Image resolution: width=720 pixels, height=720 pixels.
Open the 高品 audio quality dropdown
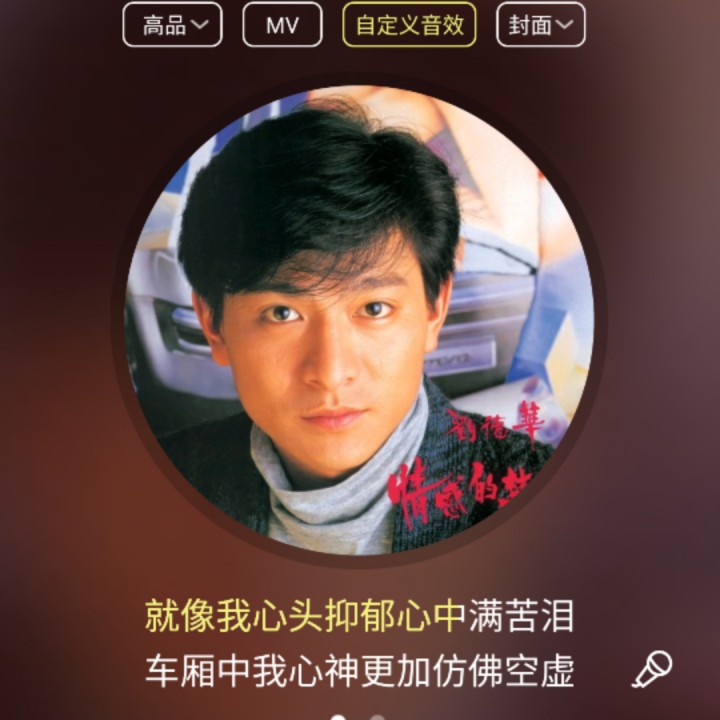172,25
